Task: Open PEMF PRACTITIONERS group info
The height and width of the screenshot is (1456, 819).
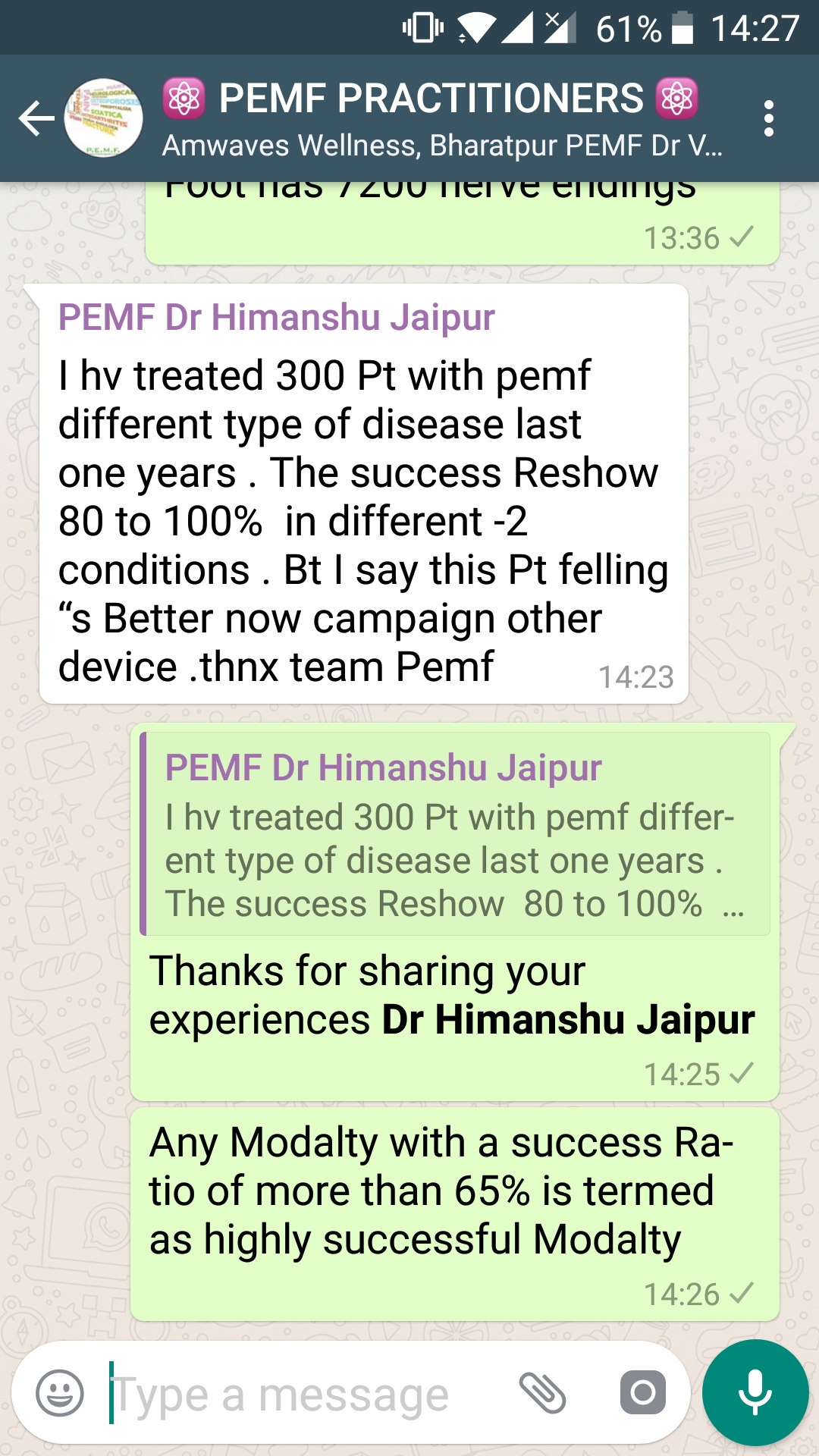Action: point(442,119)
